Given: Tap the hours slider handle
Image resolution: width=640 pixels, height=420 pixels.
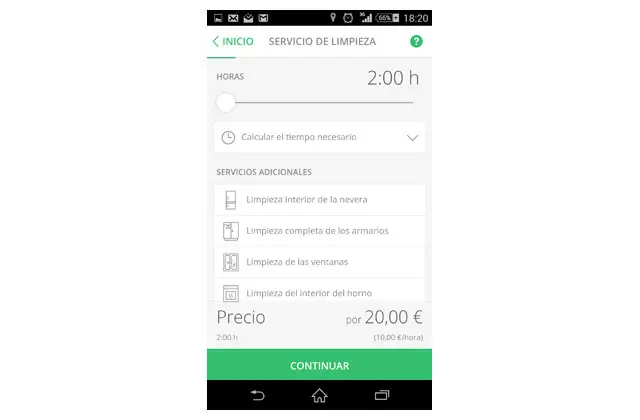Looking at the screenshot, I should tap(226, 102).
